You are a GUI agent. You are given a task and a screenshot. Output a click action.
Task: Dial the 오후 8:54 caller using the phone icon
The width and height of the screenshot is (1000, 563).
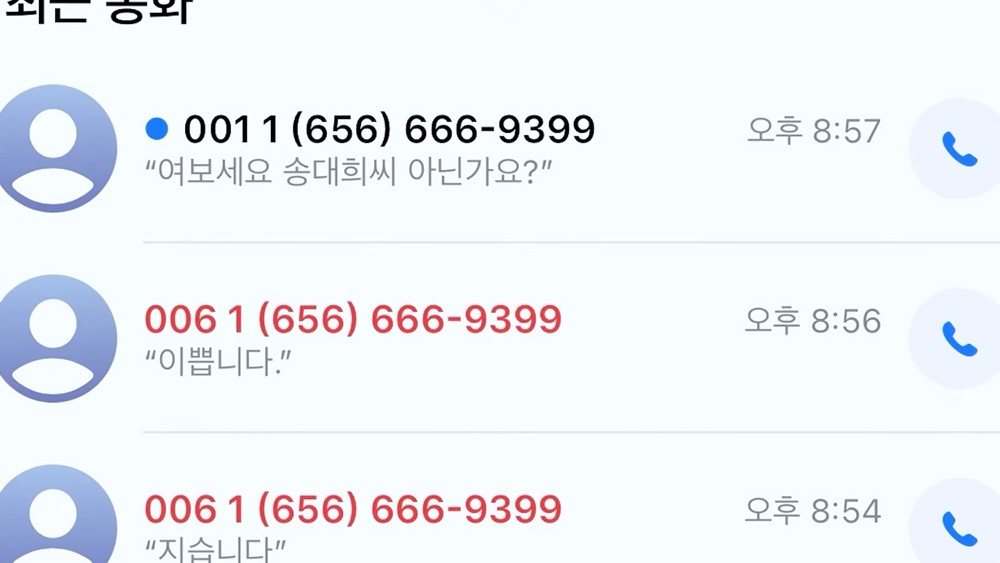click(959, 527)
